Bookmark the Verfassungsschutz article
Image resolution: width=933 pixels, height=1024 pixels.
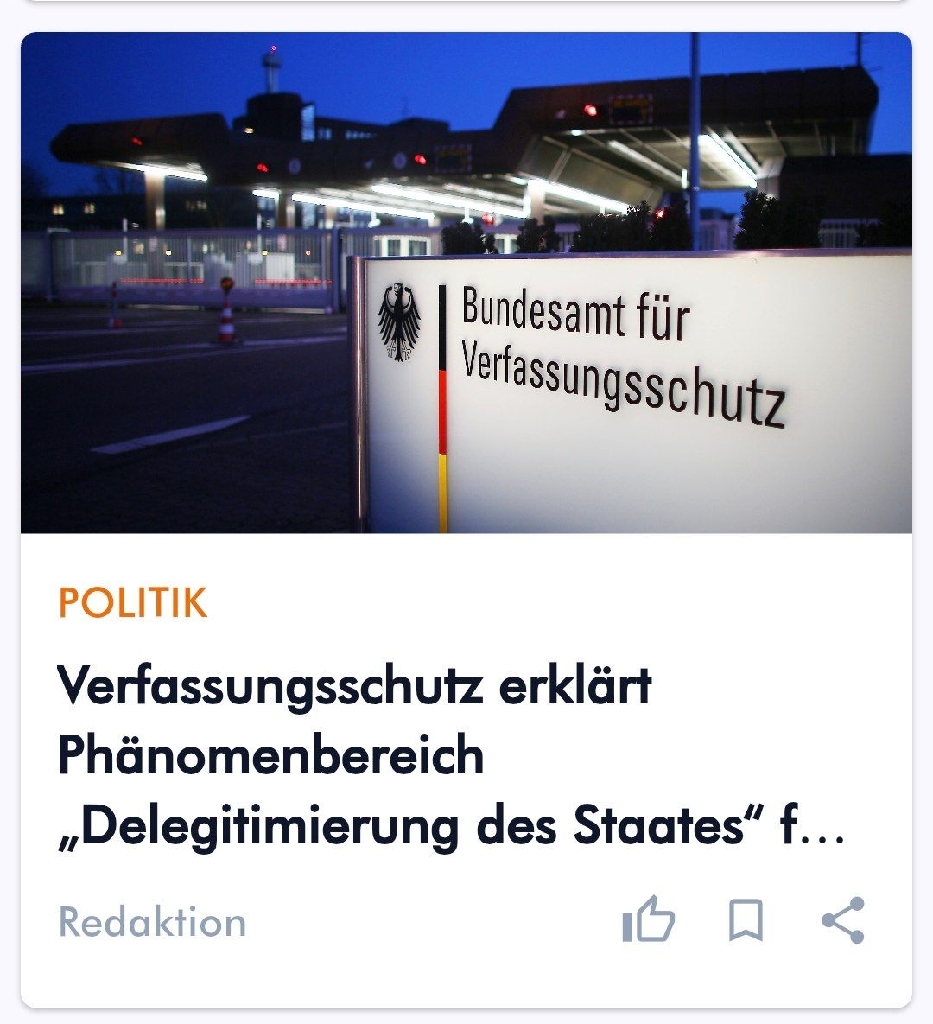point(745,920)
